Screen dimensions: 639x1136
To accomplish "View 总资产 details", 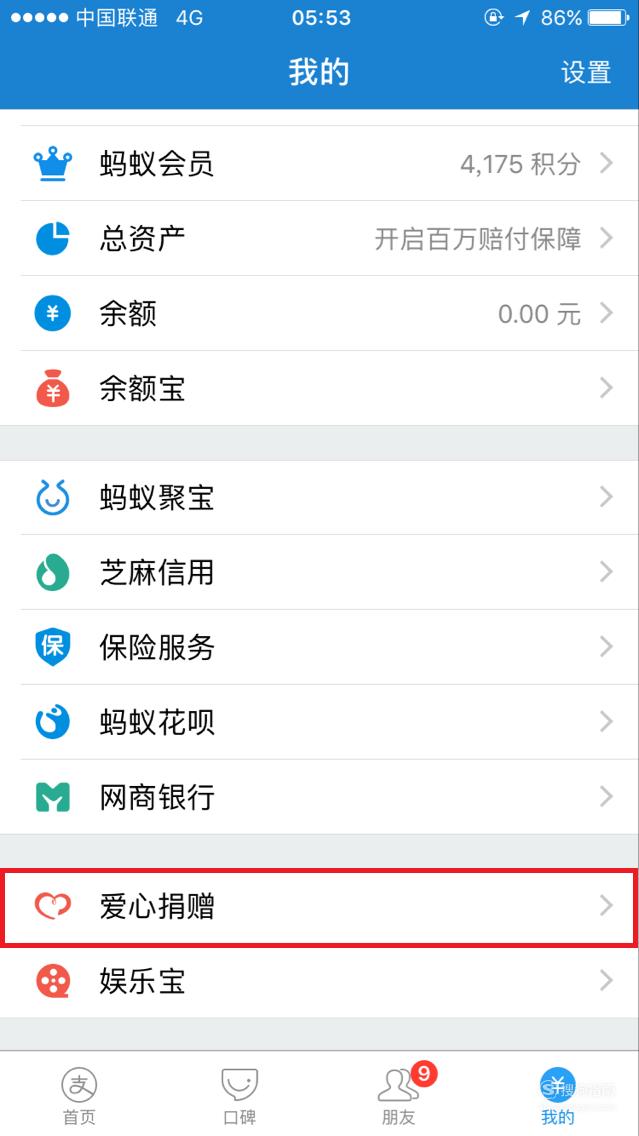I will point(320,238).
